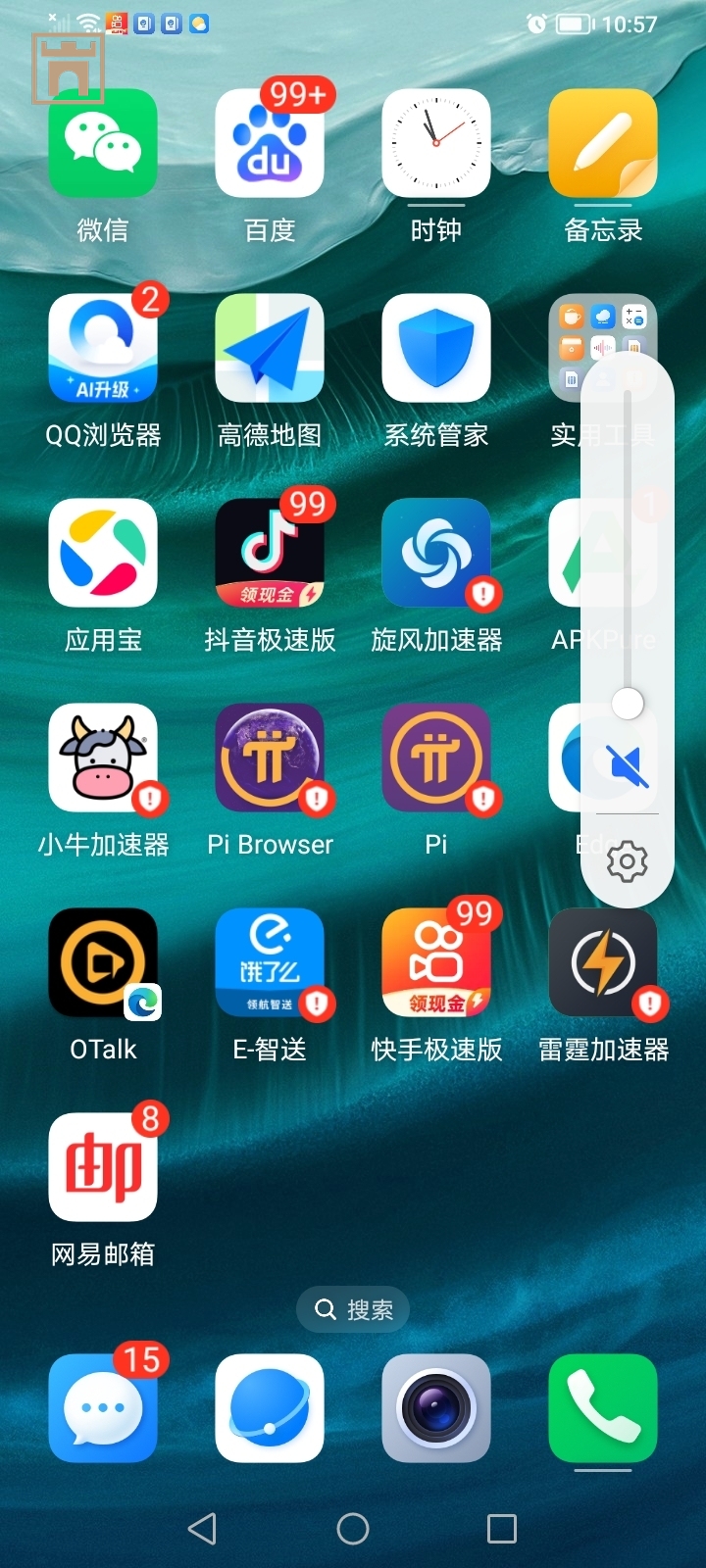Tap the system back navigation button
This screenshot has width=706, height=1568.
point(202,1529)
